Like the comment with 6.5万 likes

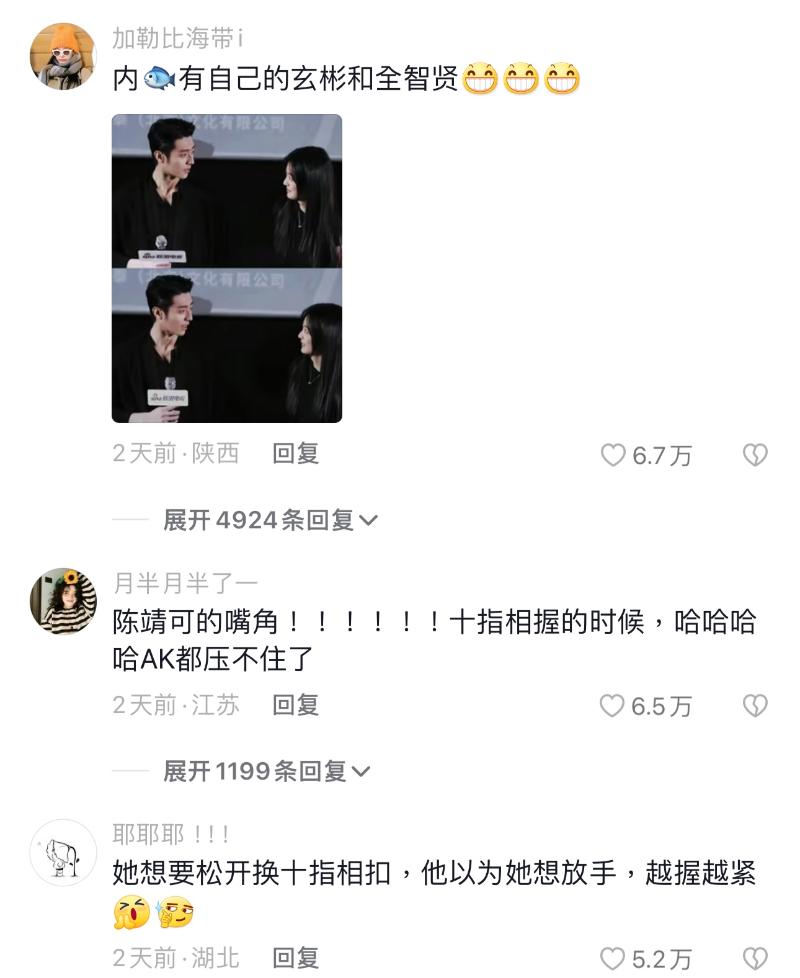pyautogui.click(x=613, y=707)
